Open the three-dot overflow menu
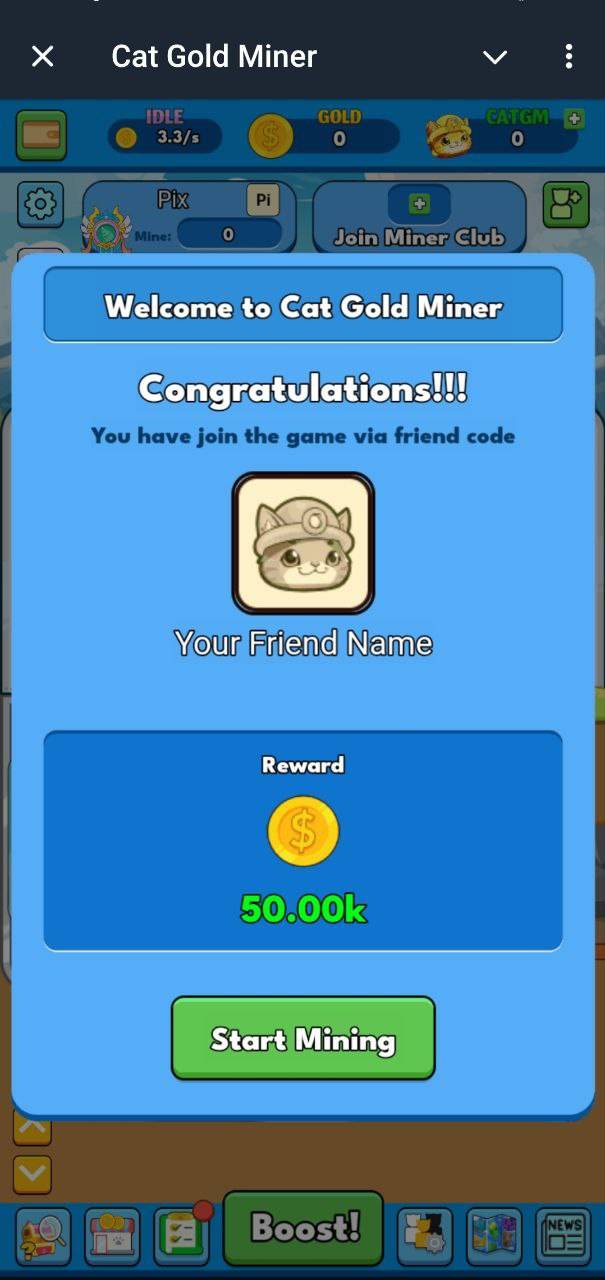This screenshot has height=1280, width=605. 568,57
